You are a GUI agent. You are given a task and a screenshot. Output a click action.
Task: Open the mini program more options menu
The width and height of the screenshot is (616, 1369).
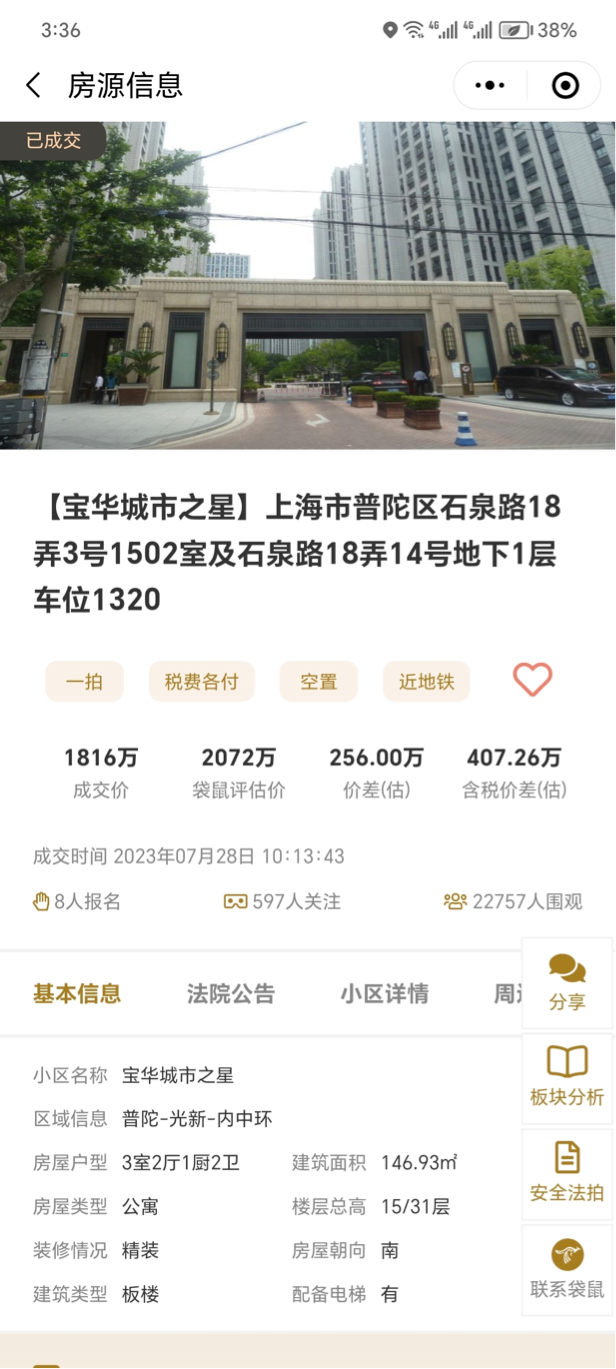coord(490,86)
